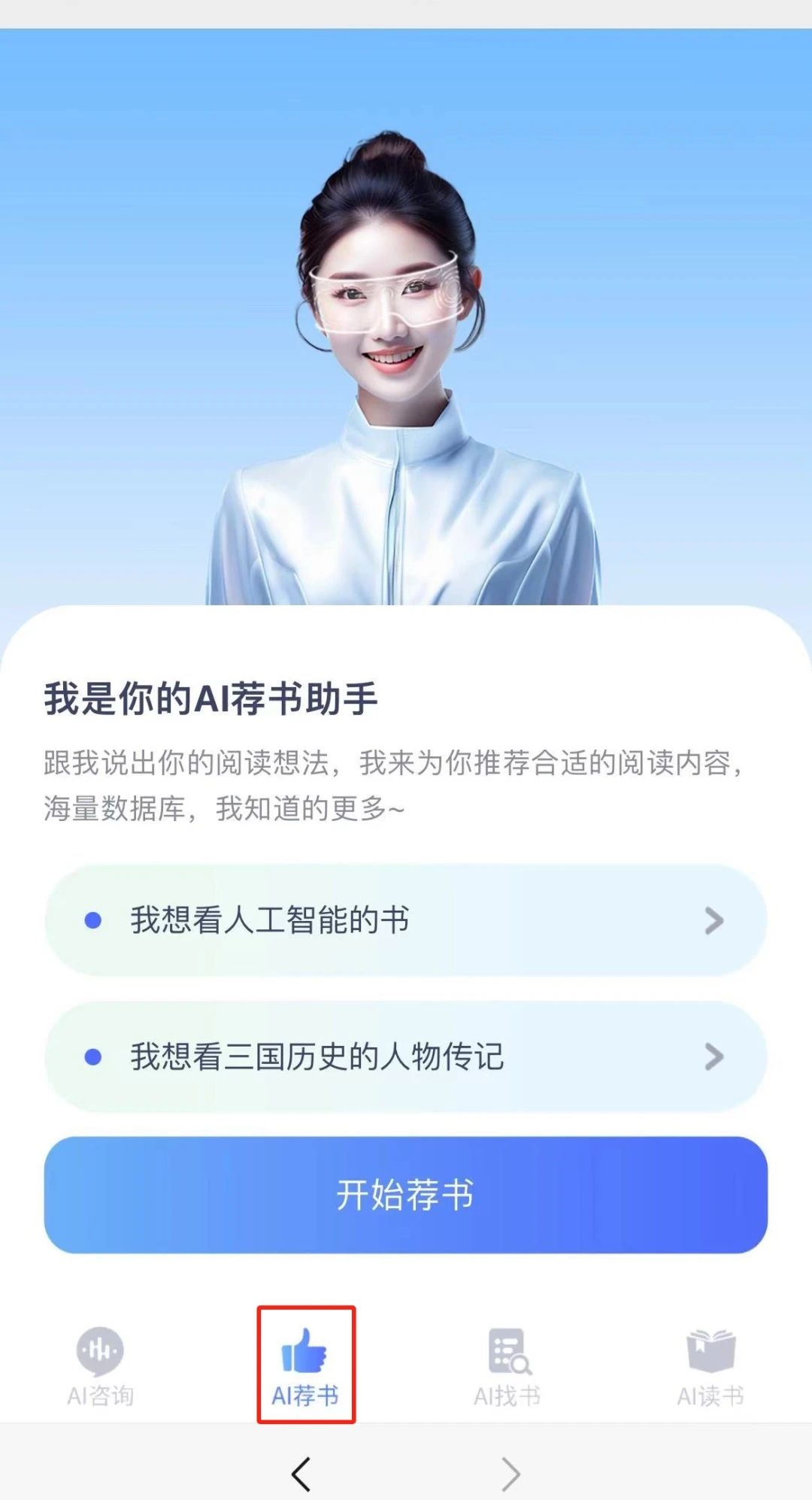Image resolution: width=812 pixels, height=1500 pixels.
Task: Switch to the AI咨询 tab
Action: click(x=101, y=1366)
